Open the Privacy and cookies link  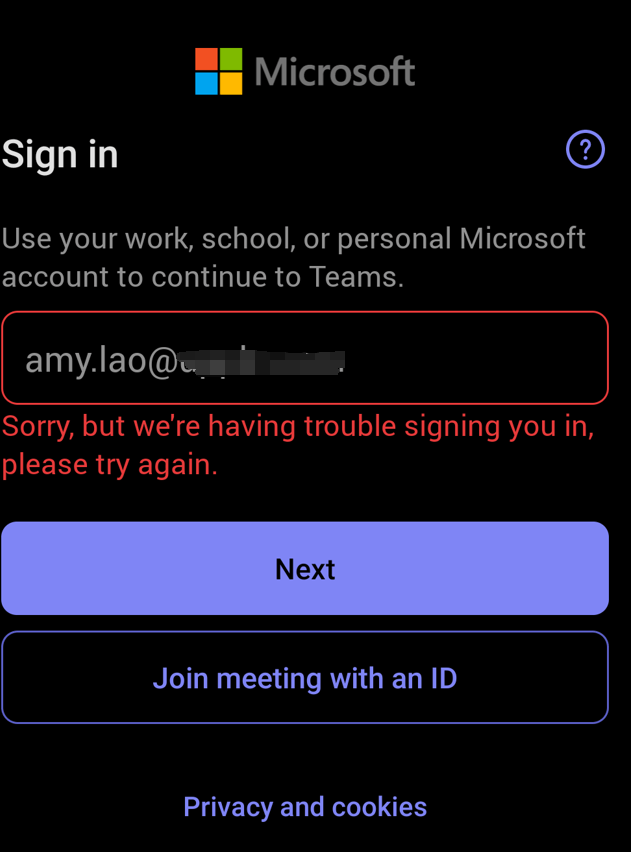305,807
